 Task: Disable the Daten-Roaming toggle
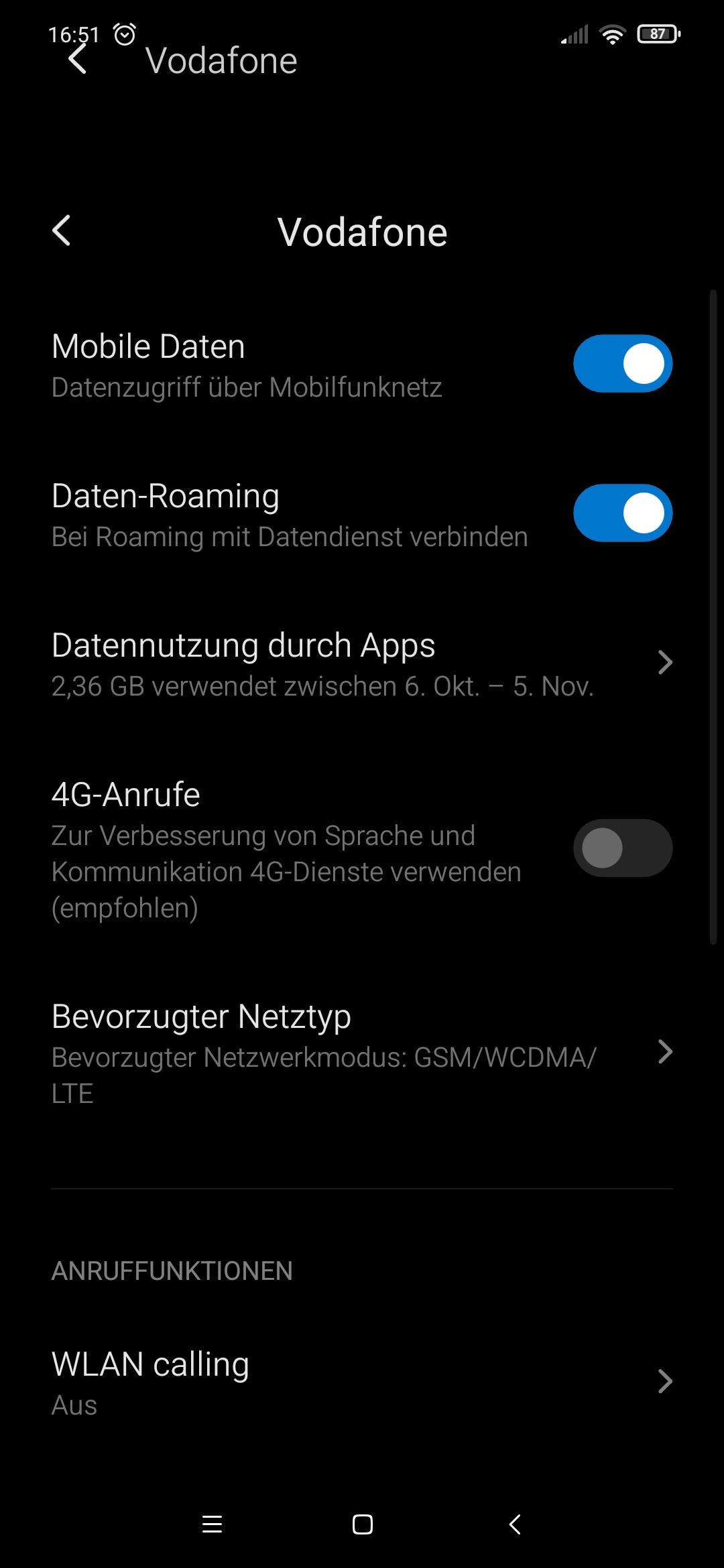(623, 513)
